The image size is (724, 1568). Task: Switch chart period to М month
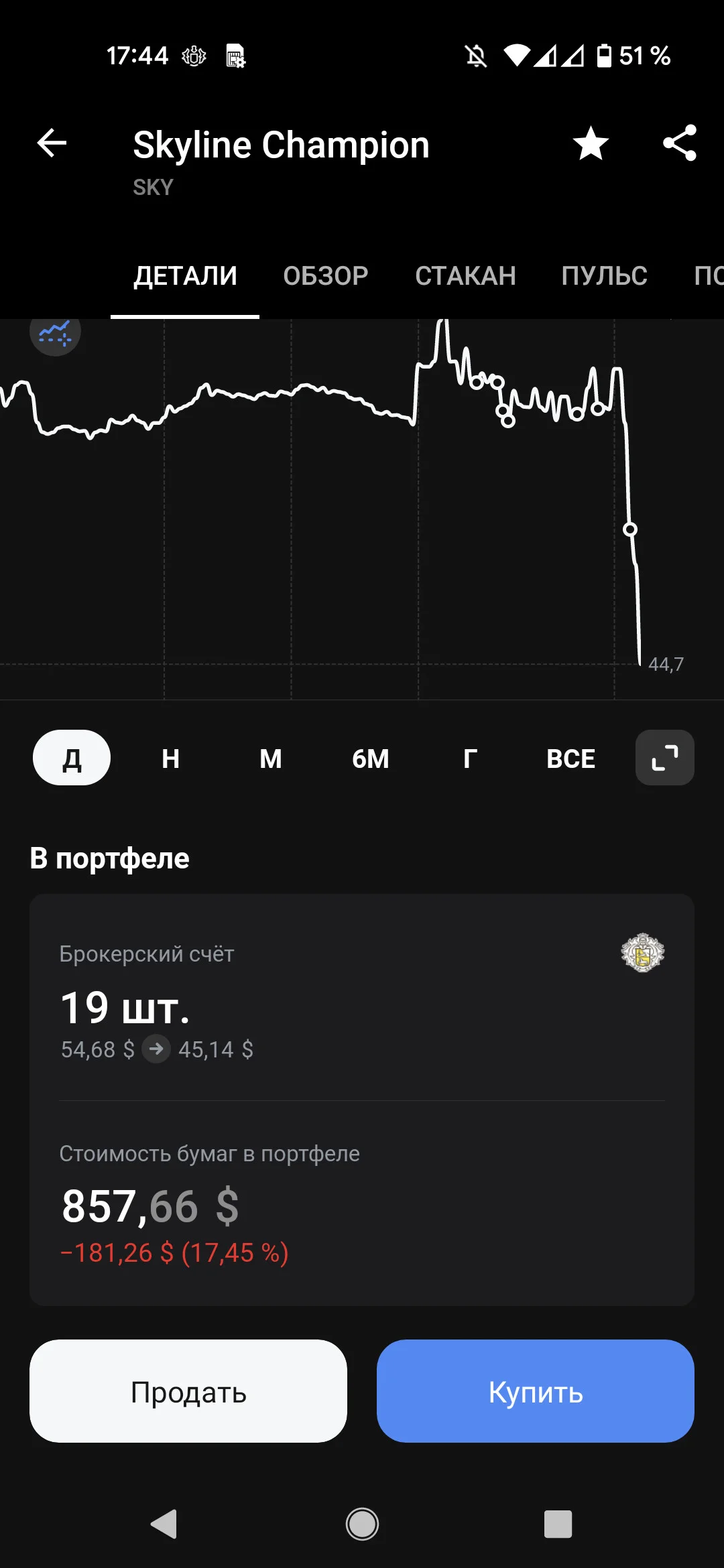pos(271,759)
